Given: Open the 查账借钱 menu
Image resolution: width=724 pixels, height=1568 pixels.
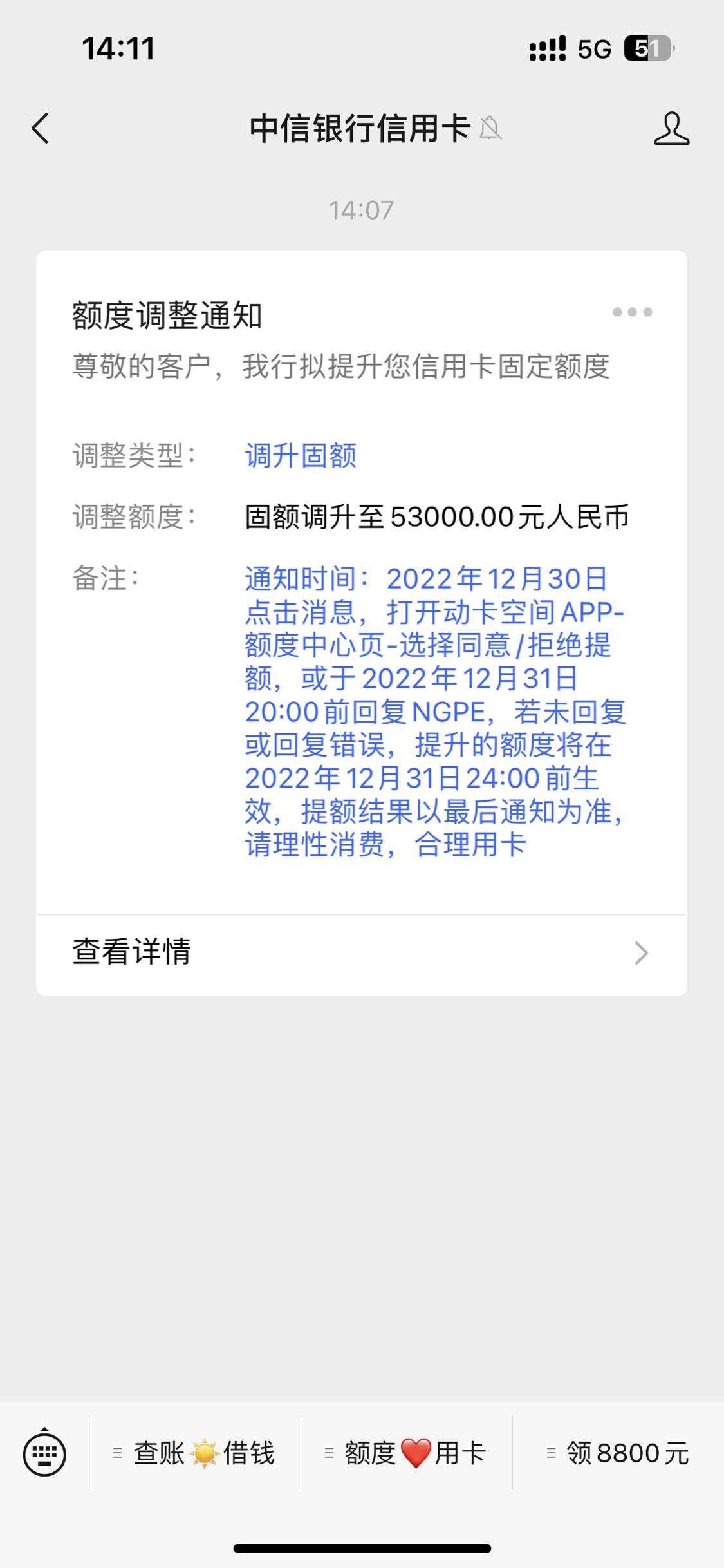Looking at the screenshot, I should 195,1453.
